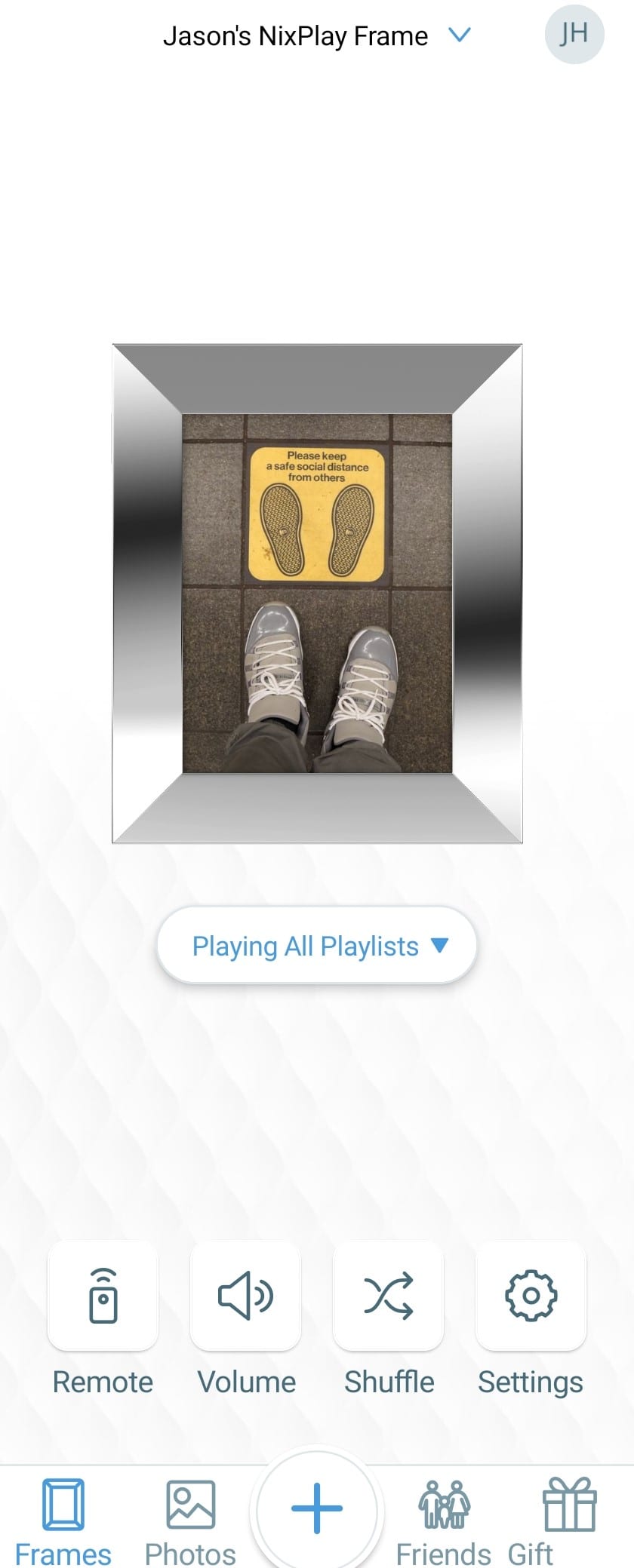Adjust the frame Volume

[245, 1296]
